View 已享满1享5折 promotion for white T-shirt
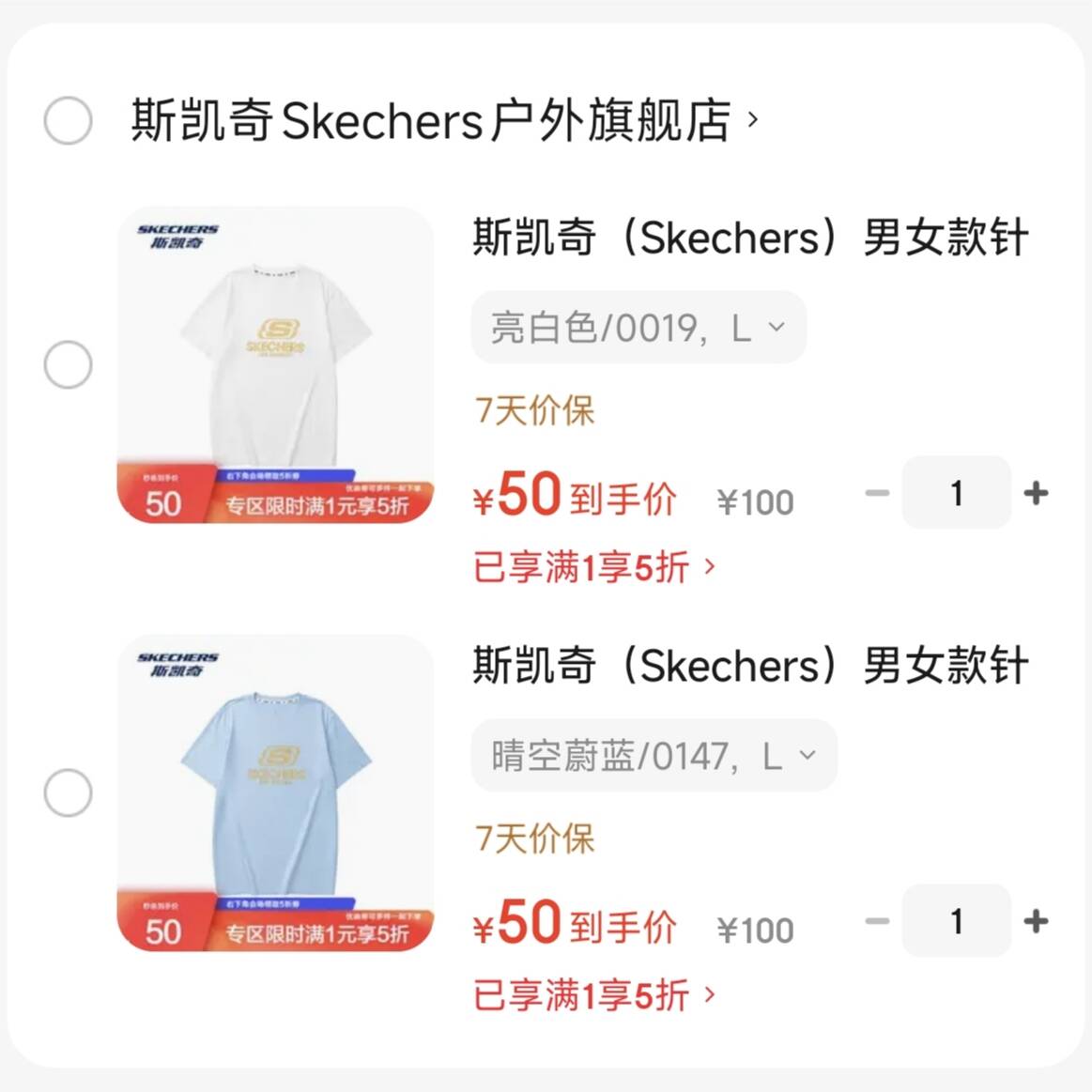This screenshot has width=1092, height=1092. tap(593, 567)
